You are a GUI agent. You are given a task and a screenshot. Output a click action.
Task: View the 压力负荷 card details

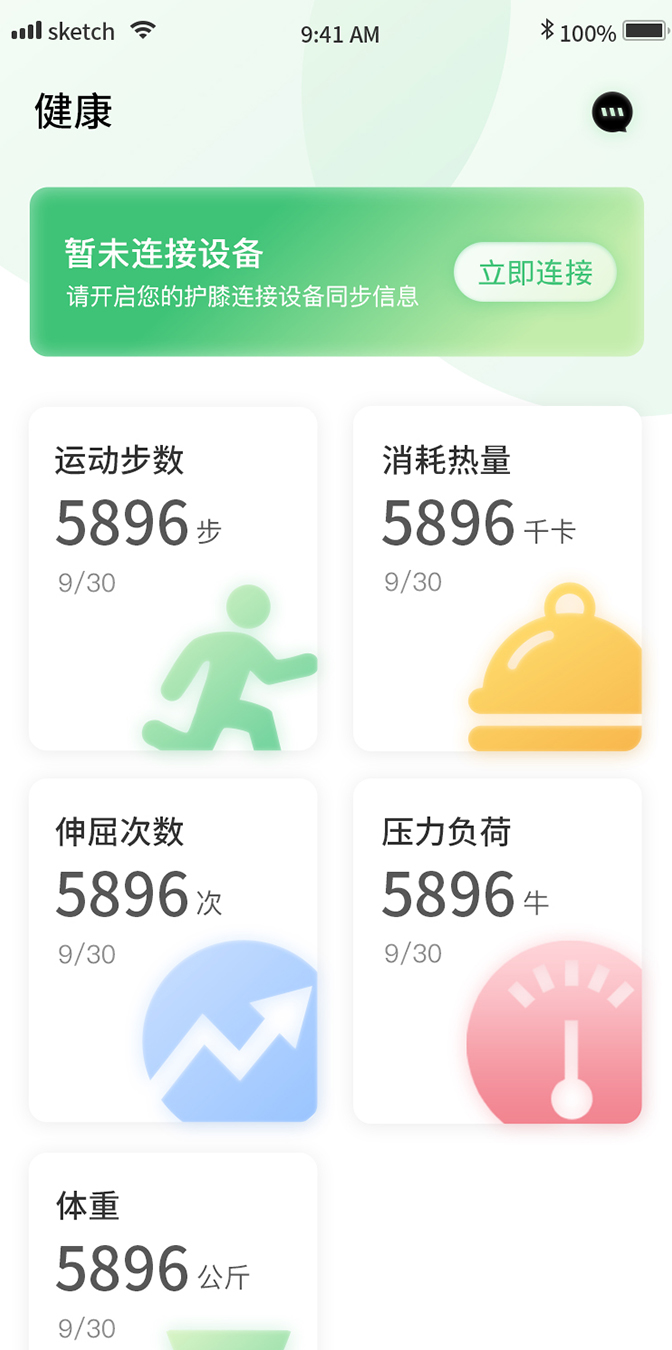pyautogui.click(x=497, y=950)
